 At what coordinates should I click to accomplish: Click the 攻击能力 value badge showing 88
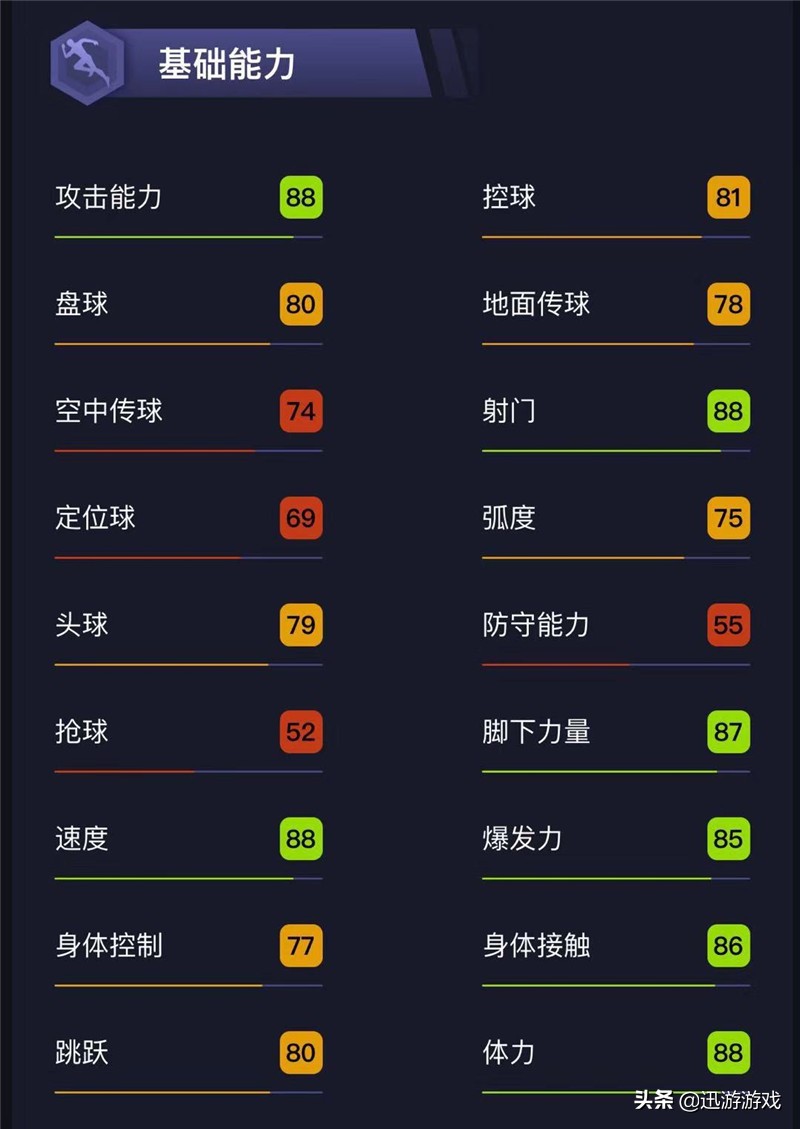[x=302, y=198]
